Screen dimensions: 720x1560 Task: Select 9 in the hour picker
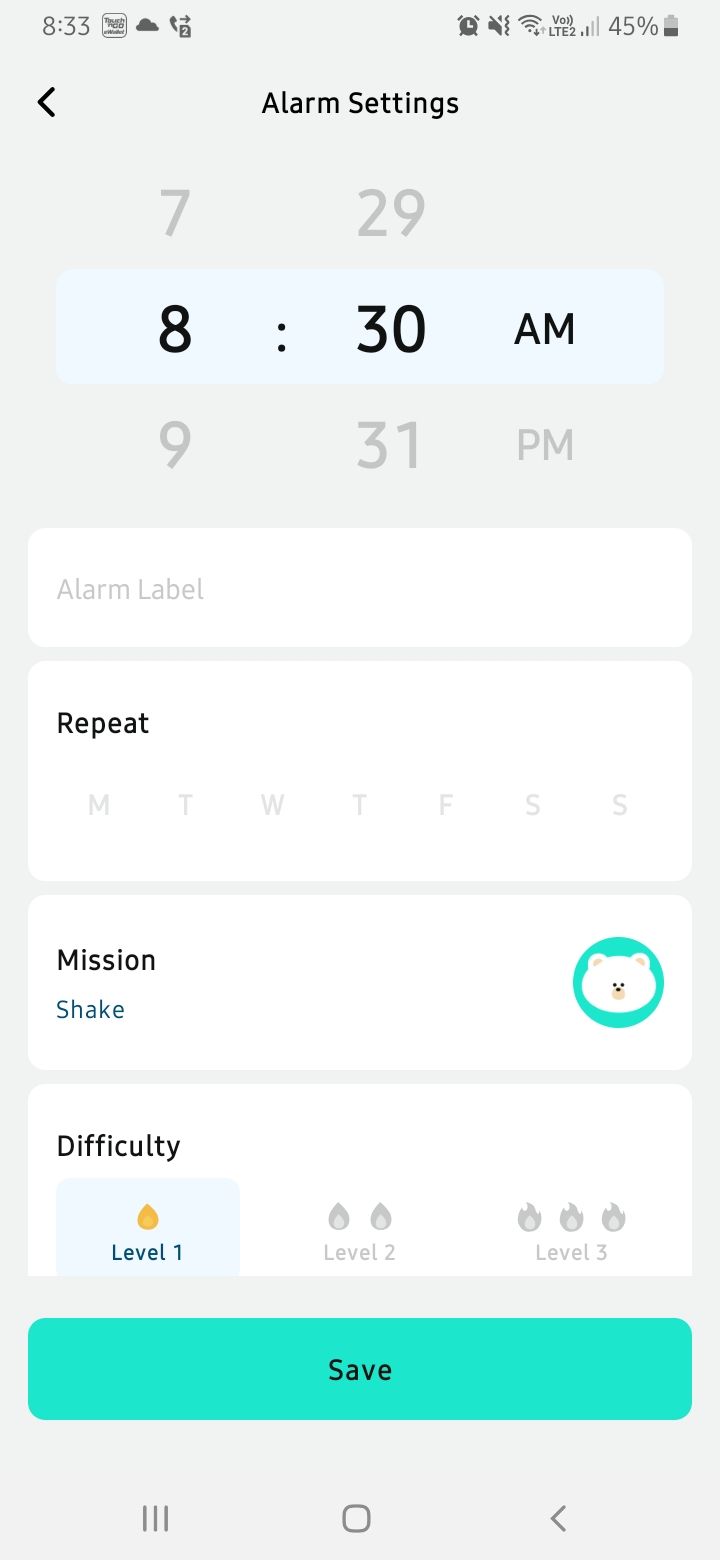point(174,445)
